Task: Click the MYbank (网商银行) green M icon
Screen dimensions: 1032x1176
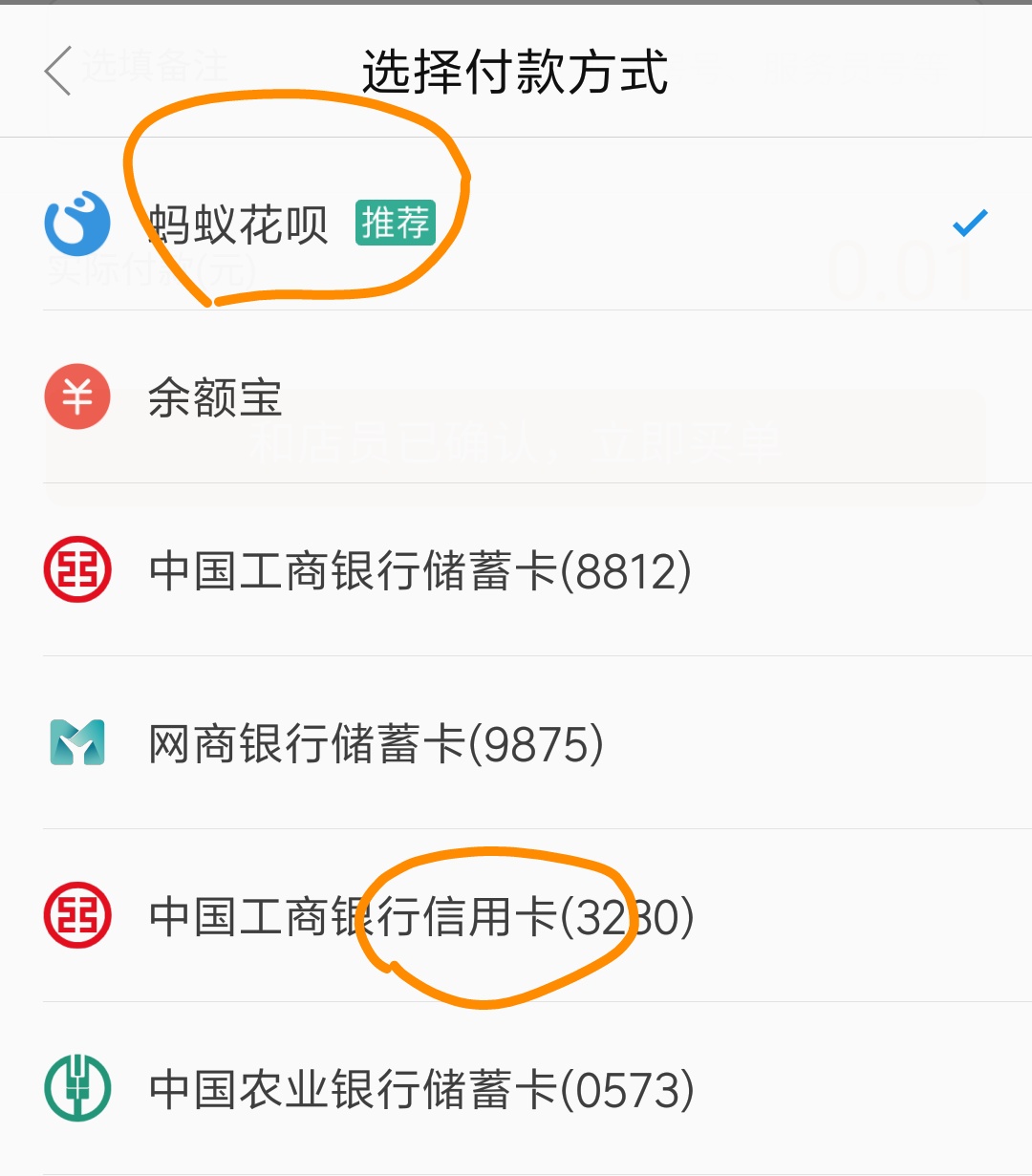Action: click(77, 740)
